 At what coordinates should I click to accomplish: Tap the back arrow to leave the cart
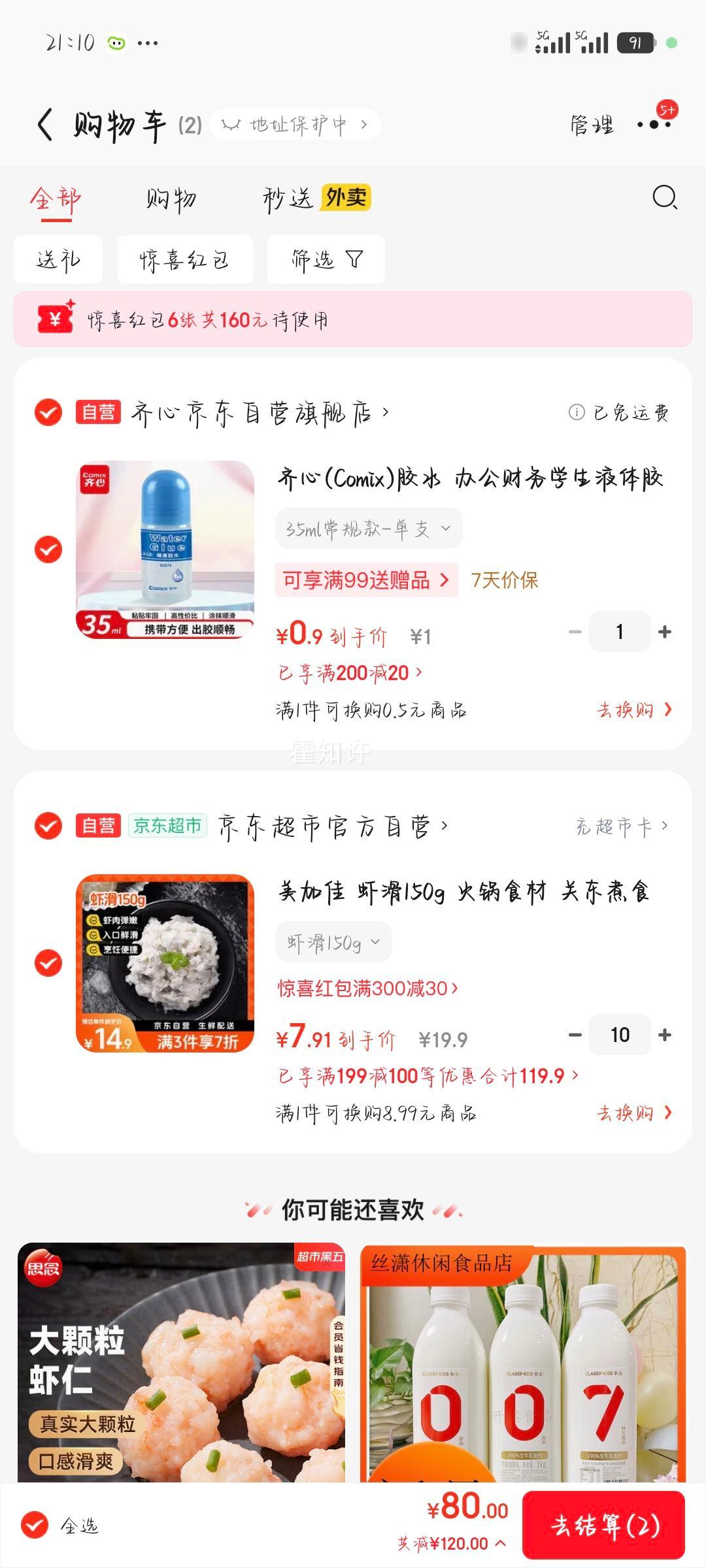click(46, 124)
